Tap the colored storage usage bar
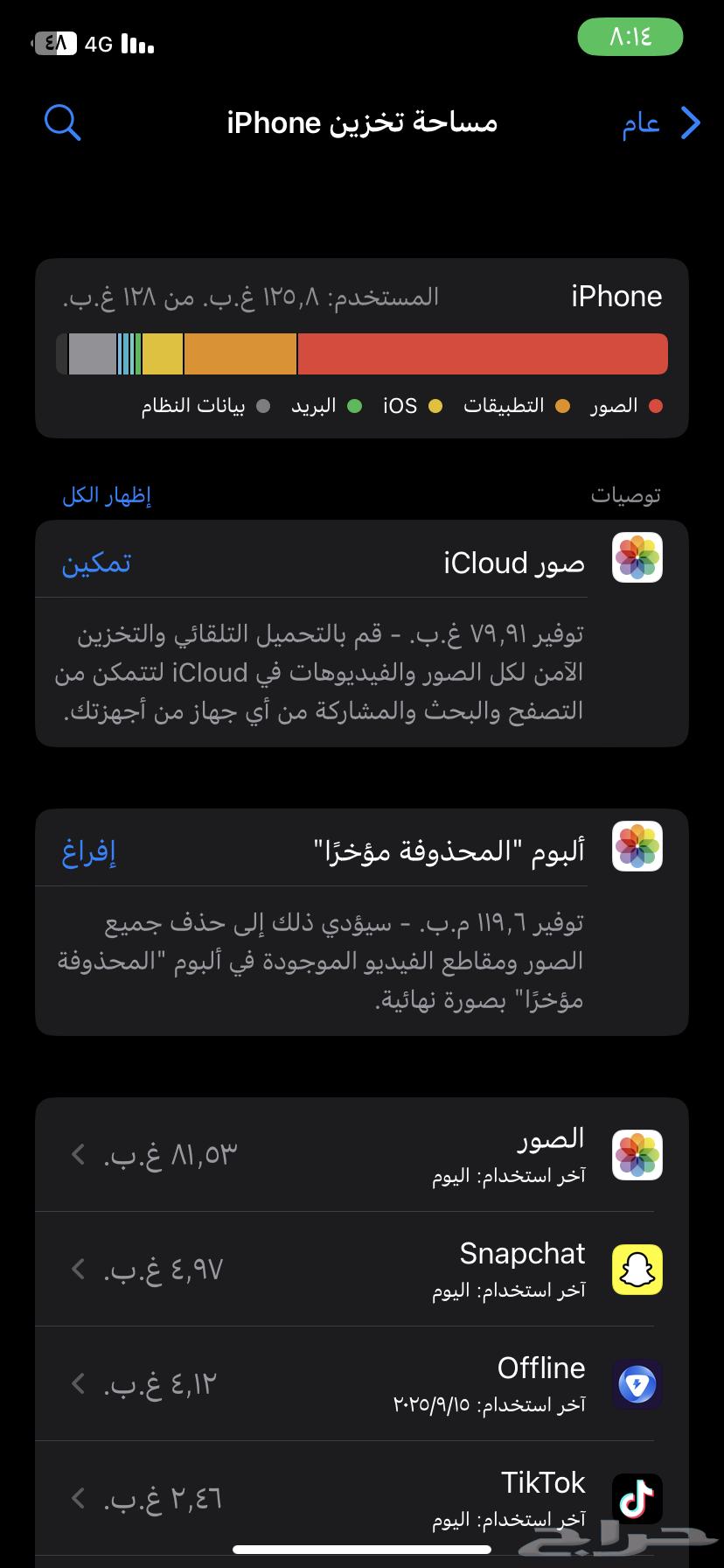The image size is (724, 1568). tap(362, 353)
